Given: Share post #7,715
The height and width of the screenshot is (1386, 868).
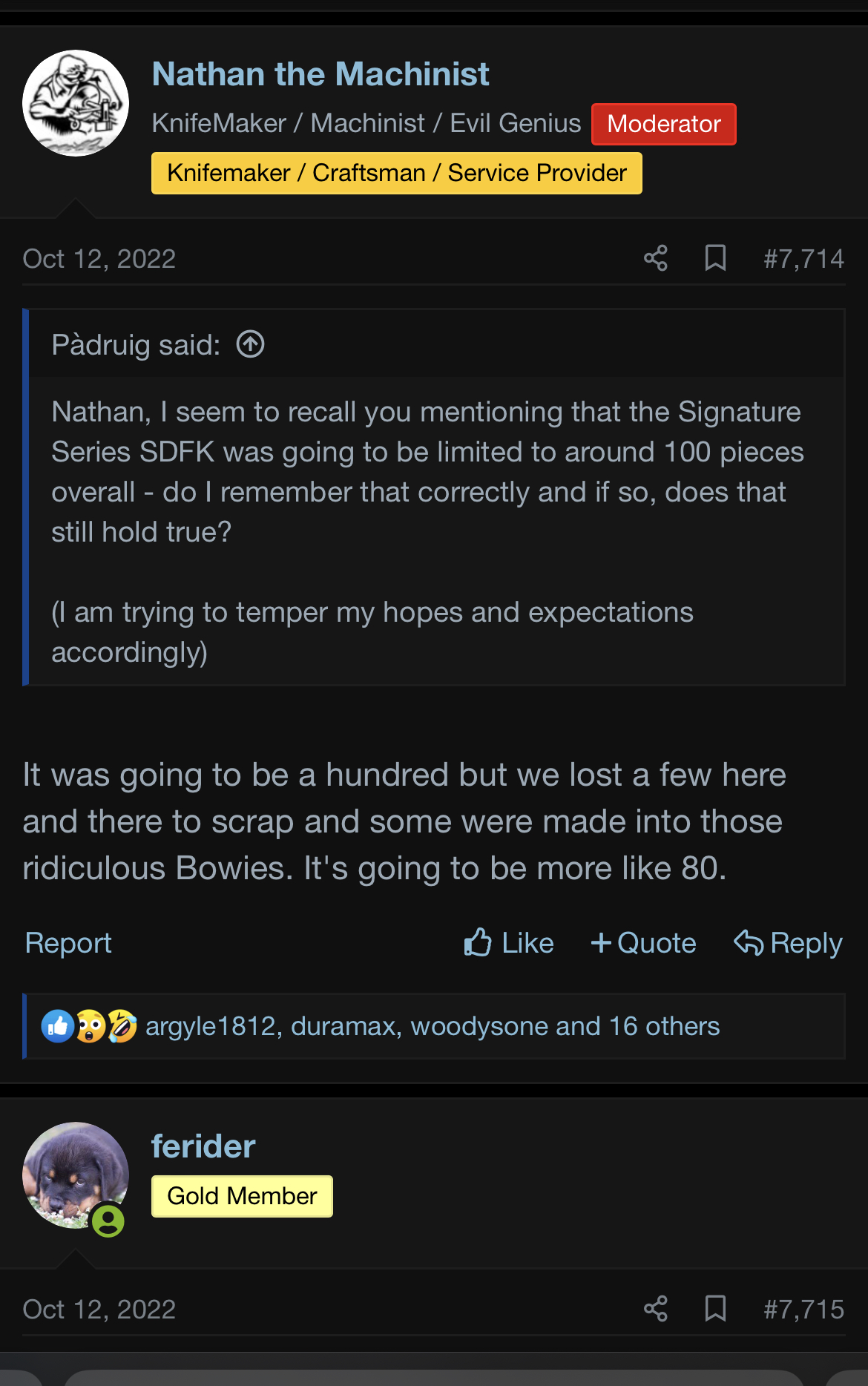Looking at the screenshot, I should (655, 1309).
